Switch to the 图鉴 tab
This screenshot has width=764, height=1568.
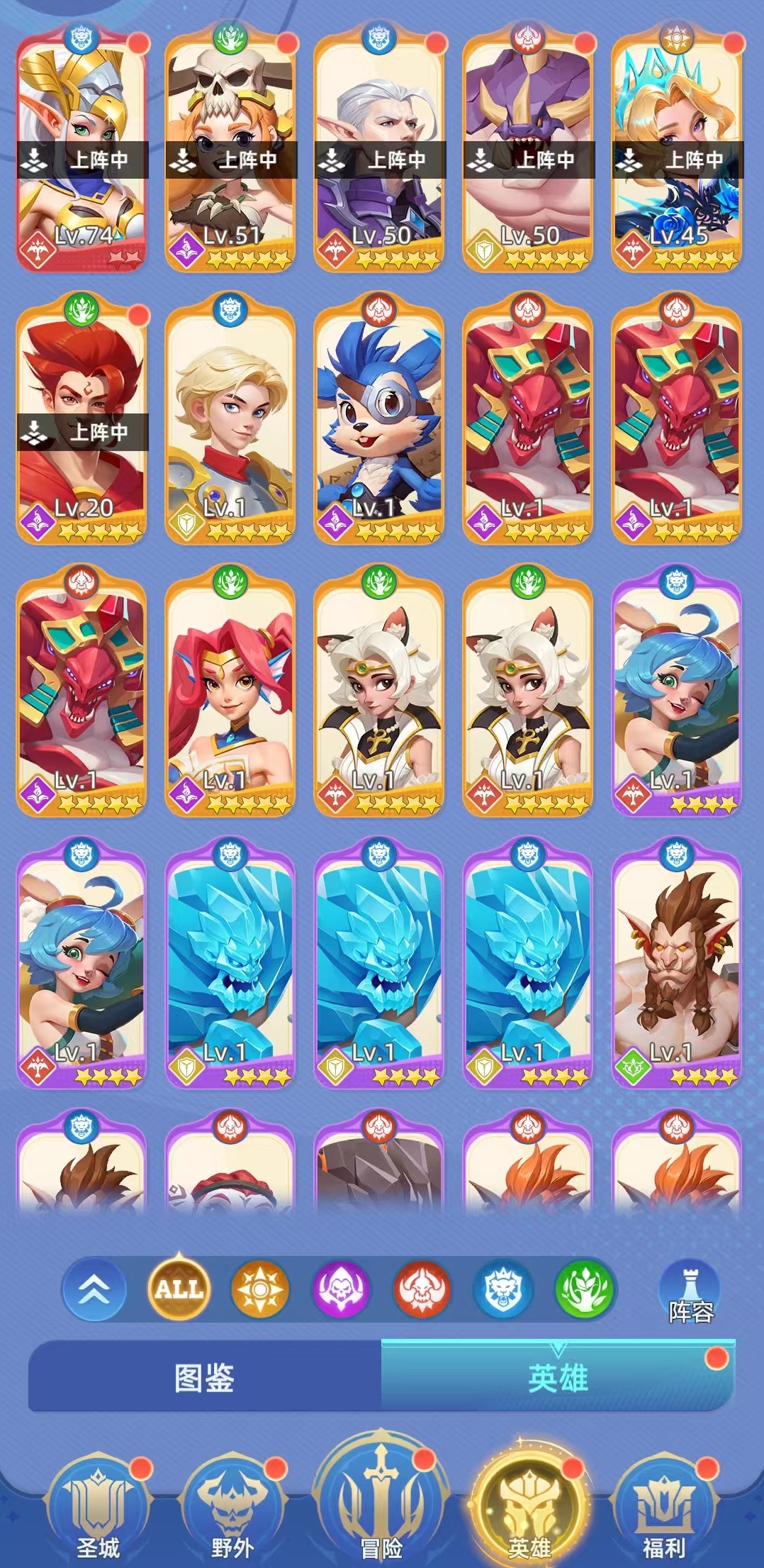[204, 1378]
